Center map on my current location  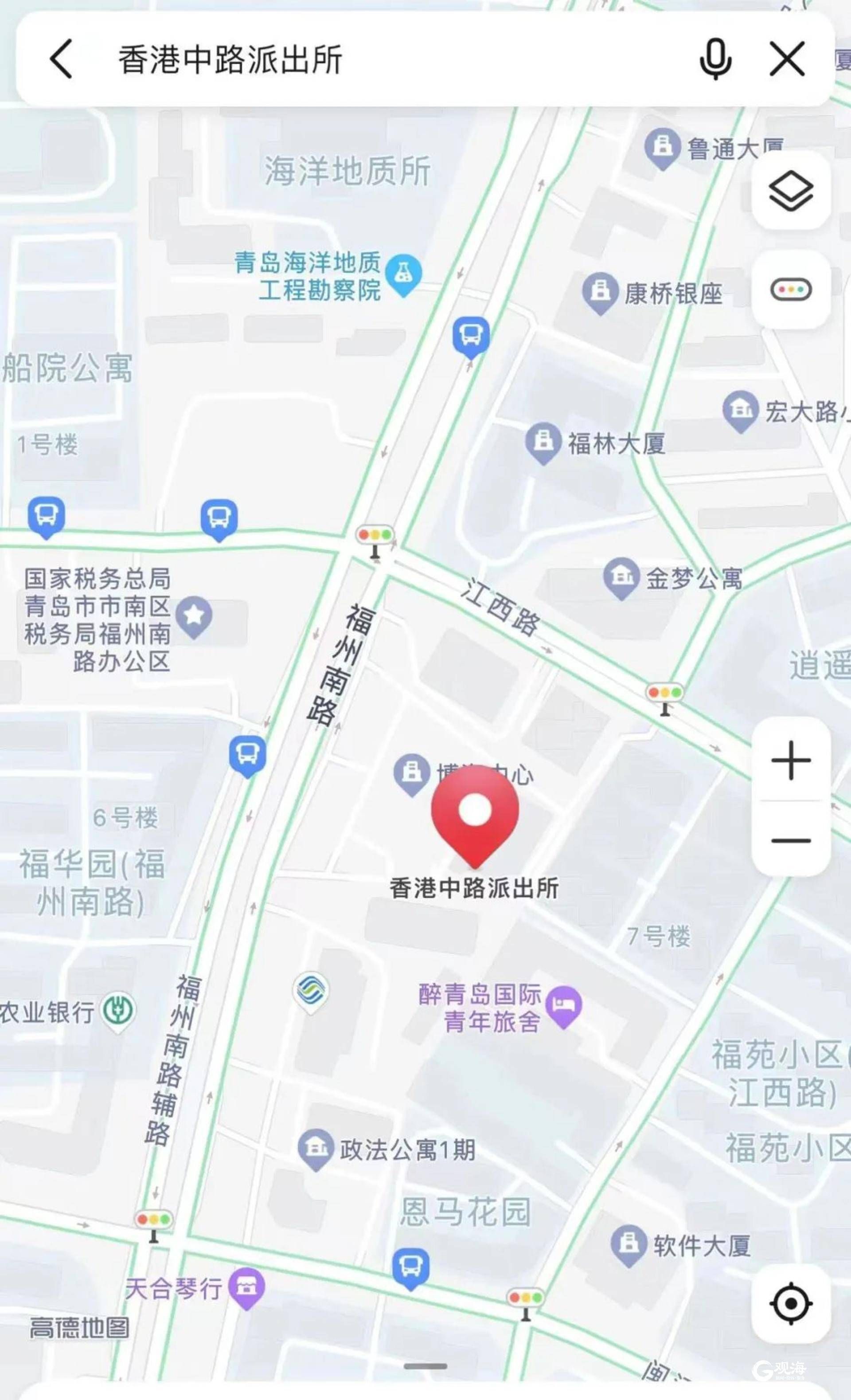click(791, 1303)
